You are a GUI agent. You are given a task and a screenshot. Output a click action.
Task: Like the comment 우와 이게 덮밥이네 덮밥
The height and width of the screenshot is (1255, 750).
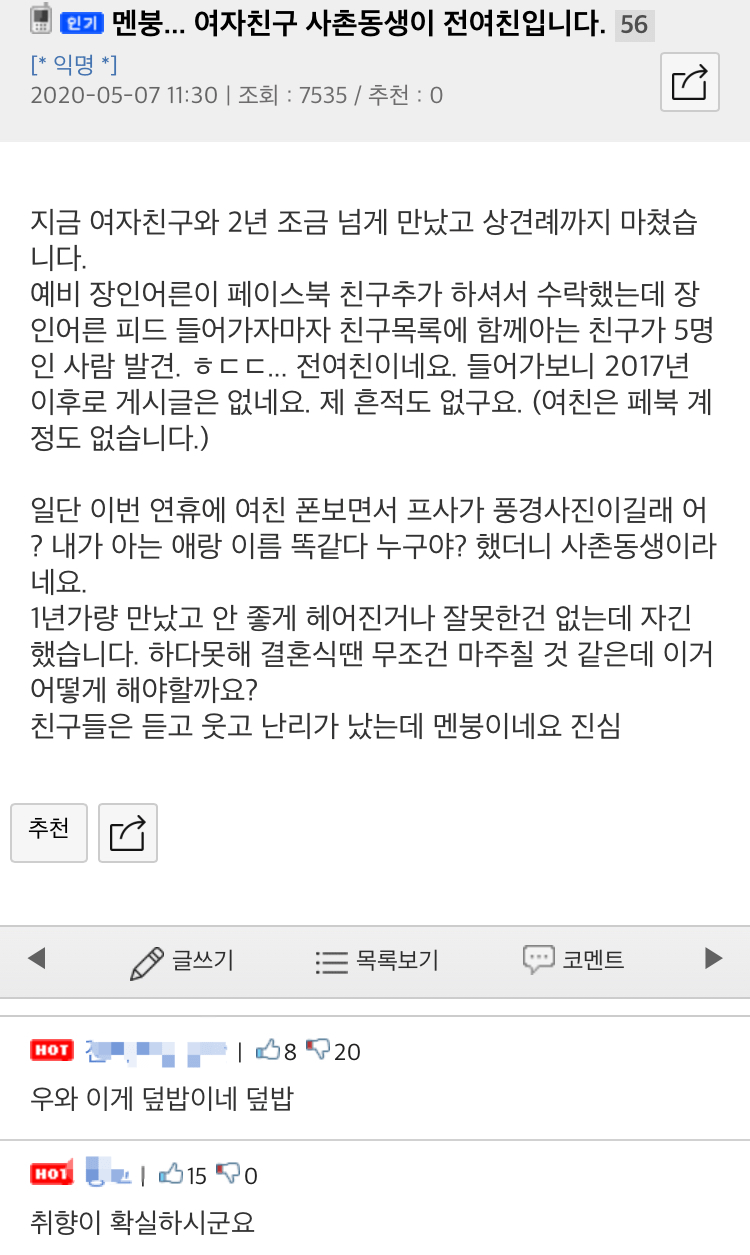268,1050
